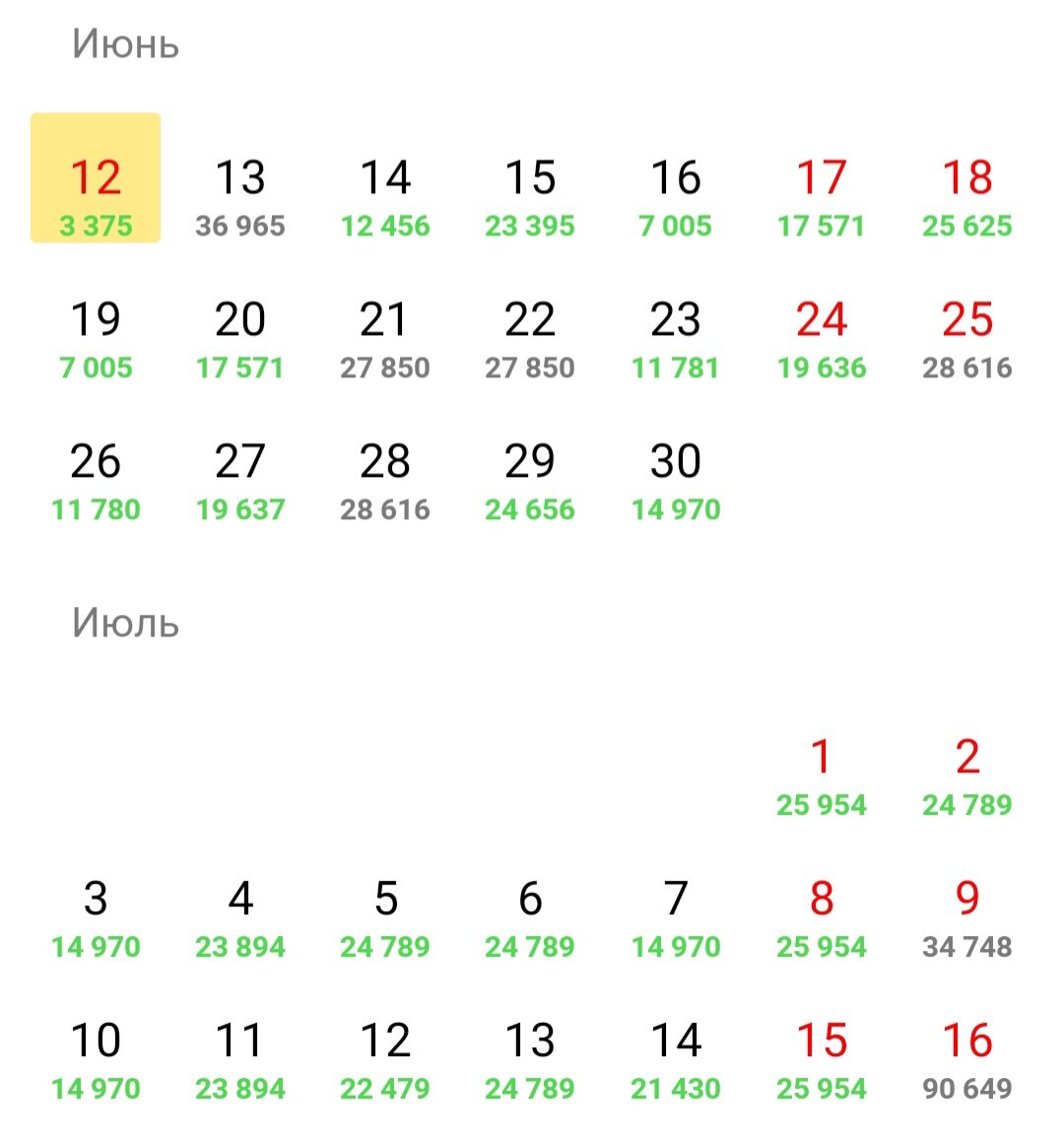Pick July 10 in the calendar
This screenshot has height=1143, width=1064.
pos(96,1059)
